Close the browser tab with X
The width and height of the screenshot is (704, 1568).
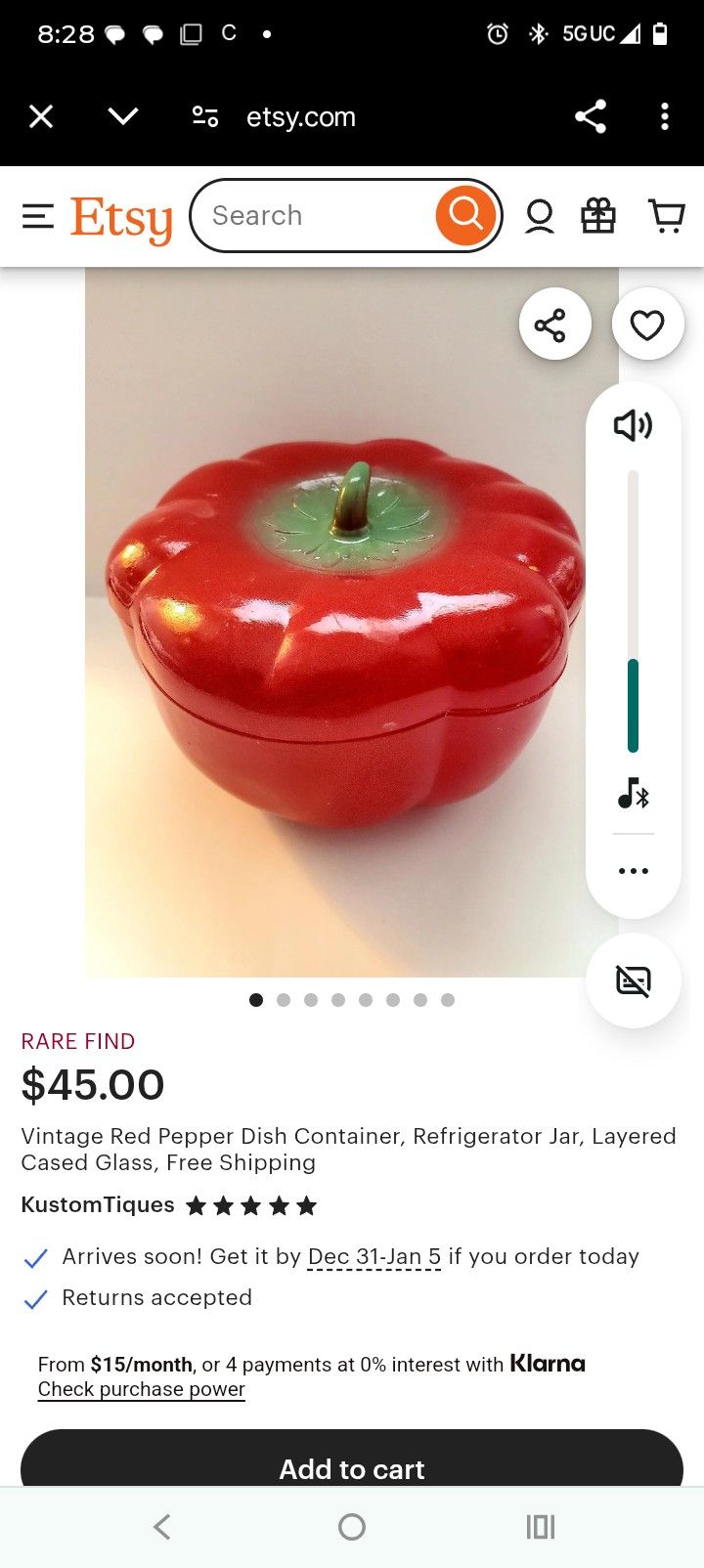(41, 117)
